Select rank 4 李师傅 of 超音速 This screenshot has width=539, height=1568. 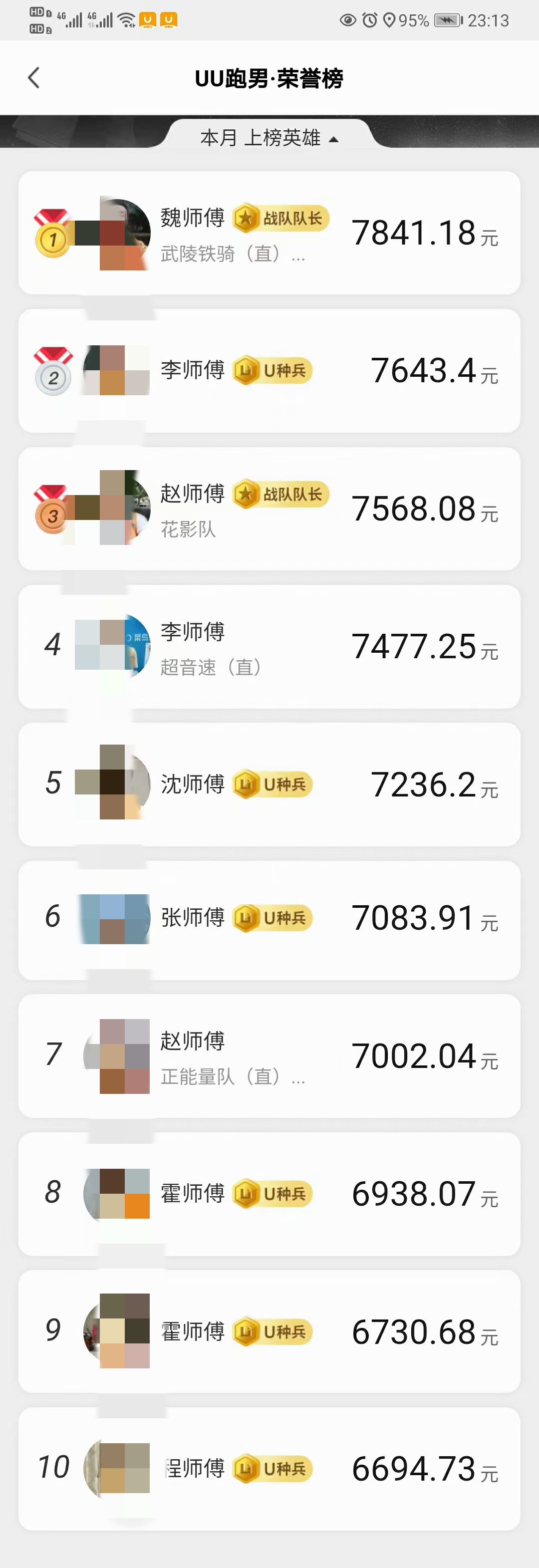269,646
